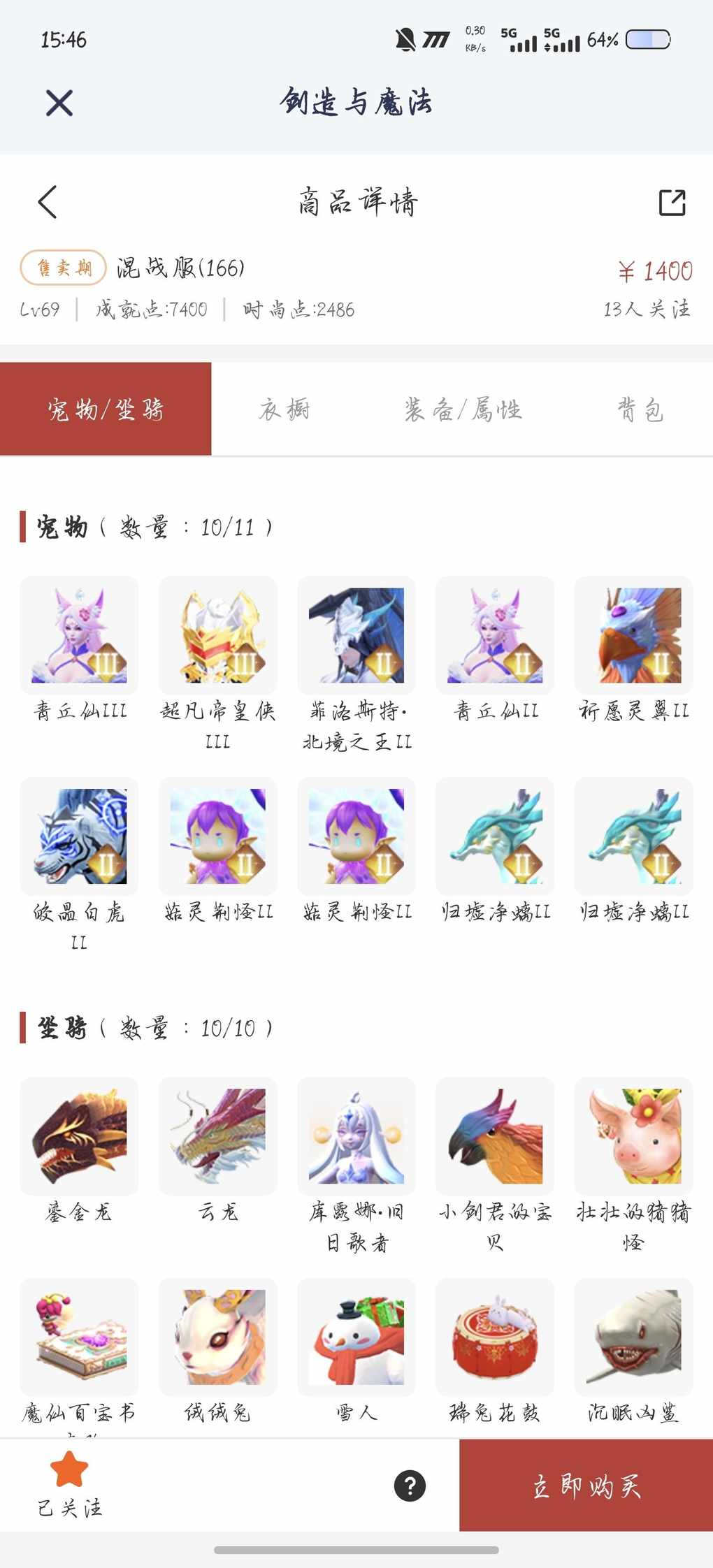Select the 宠物/坐骑 tab
Image resolution: width=713 pixels, height=1568 pixels.
tap(106, 409)
